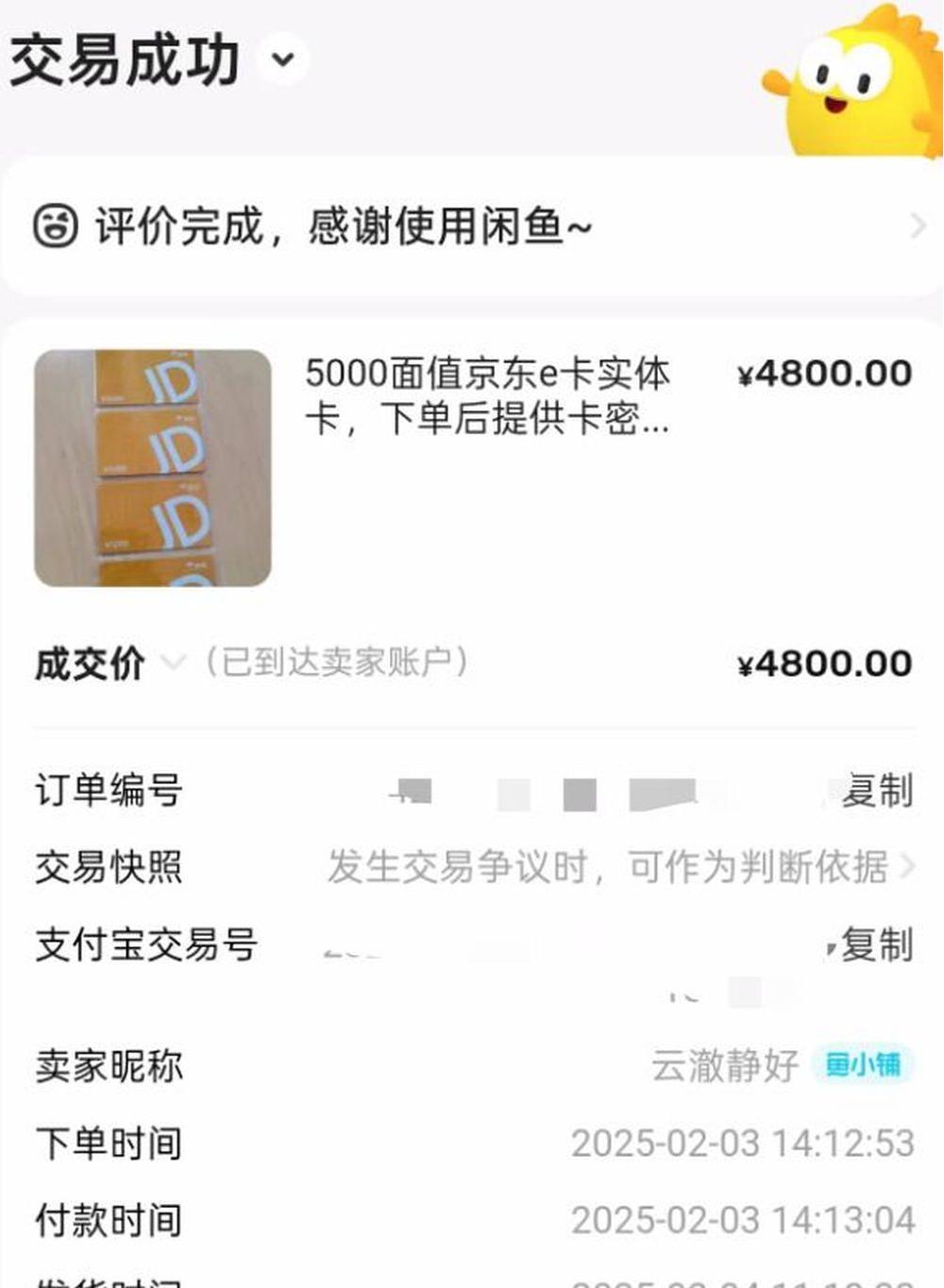944x1288 pixels.
Task: Copy the 订单编号 order number
Action: pyautogui.click(x=877, y=791)
